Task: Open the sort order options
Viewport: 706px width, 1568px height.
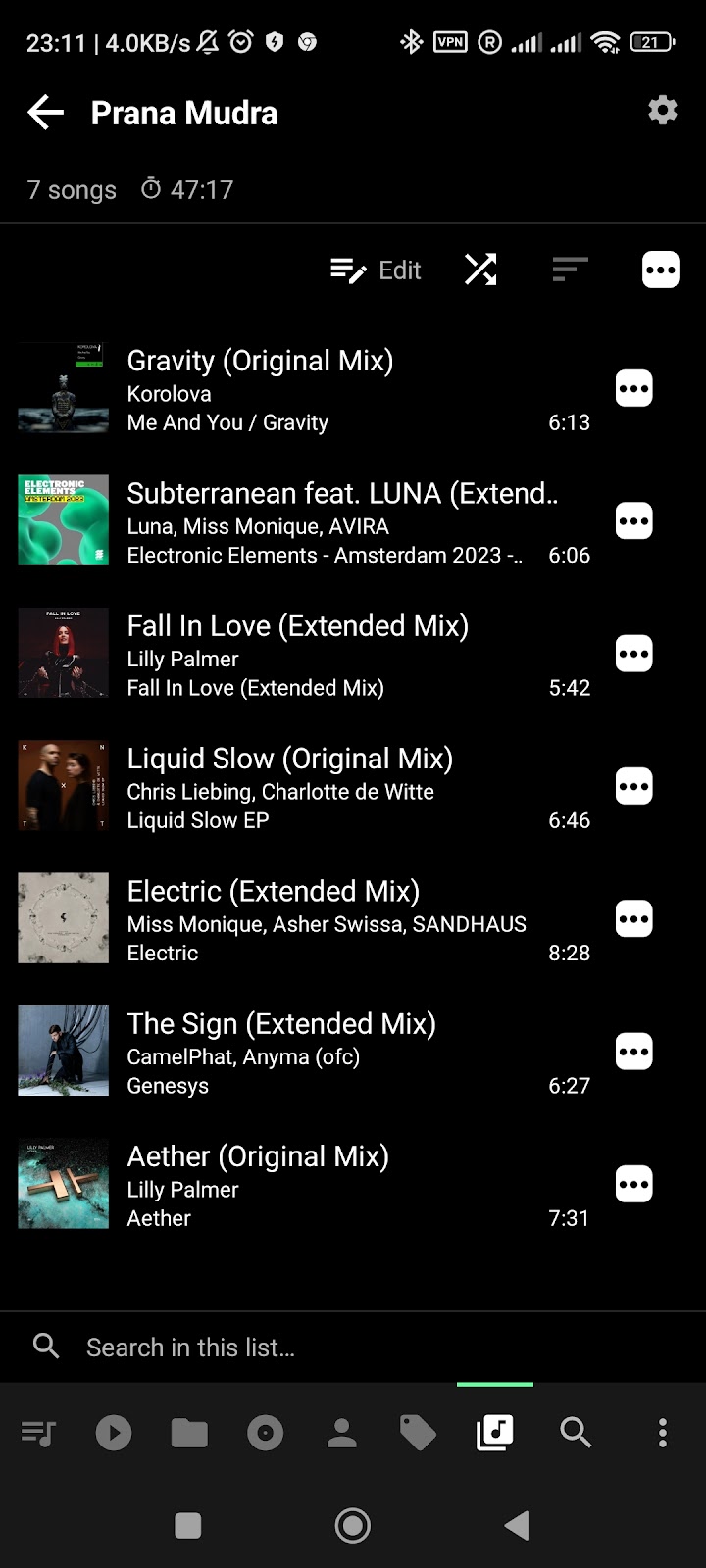Action: (570, 269)
